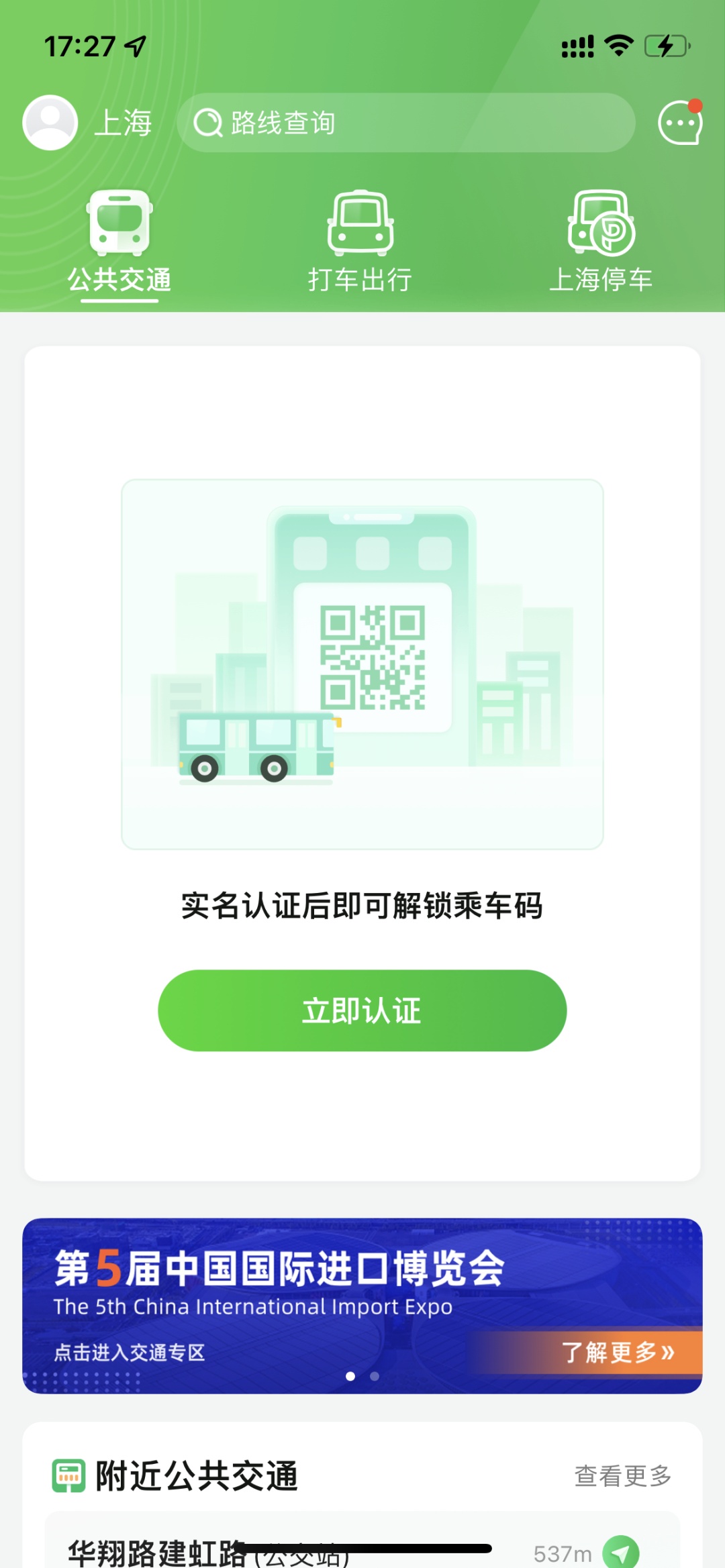Navigate to the 537m station
725x1568 pixels.
pos(620,1552)
